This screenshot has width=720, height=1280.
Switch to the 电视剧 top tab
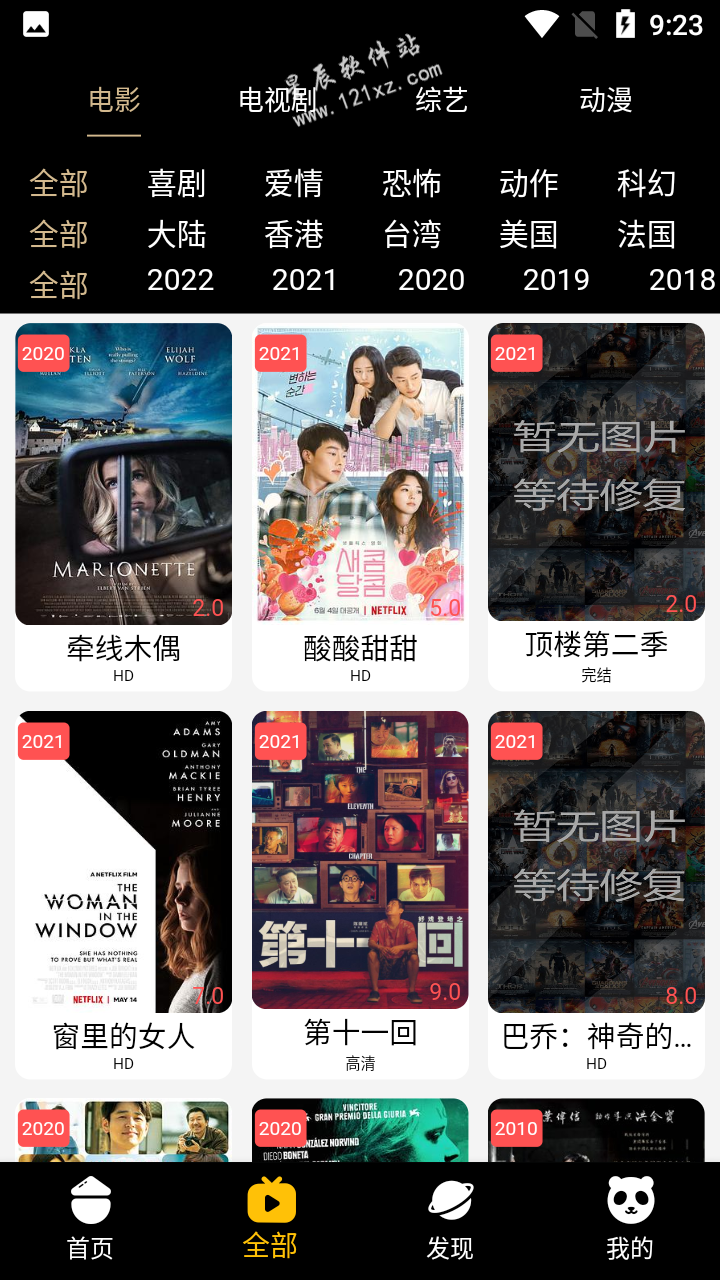277,100
